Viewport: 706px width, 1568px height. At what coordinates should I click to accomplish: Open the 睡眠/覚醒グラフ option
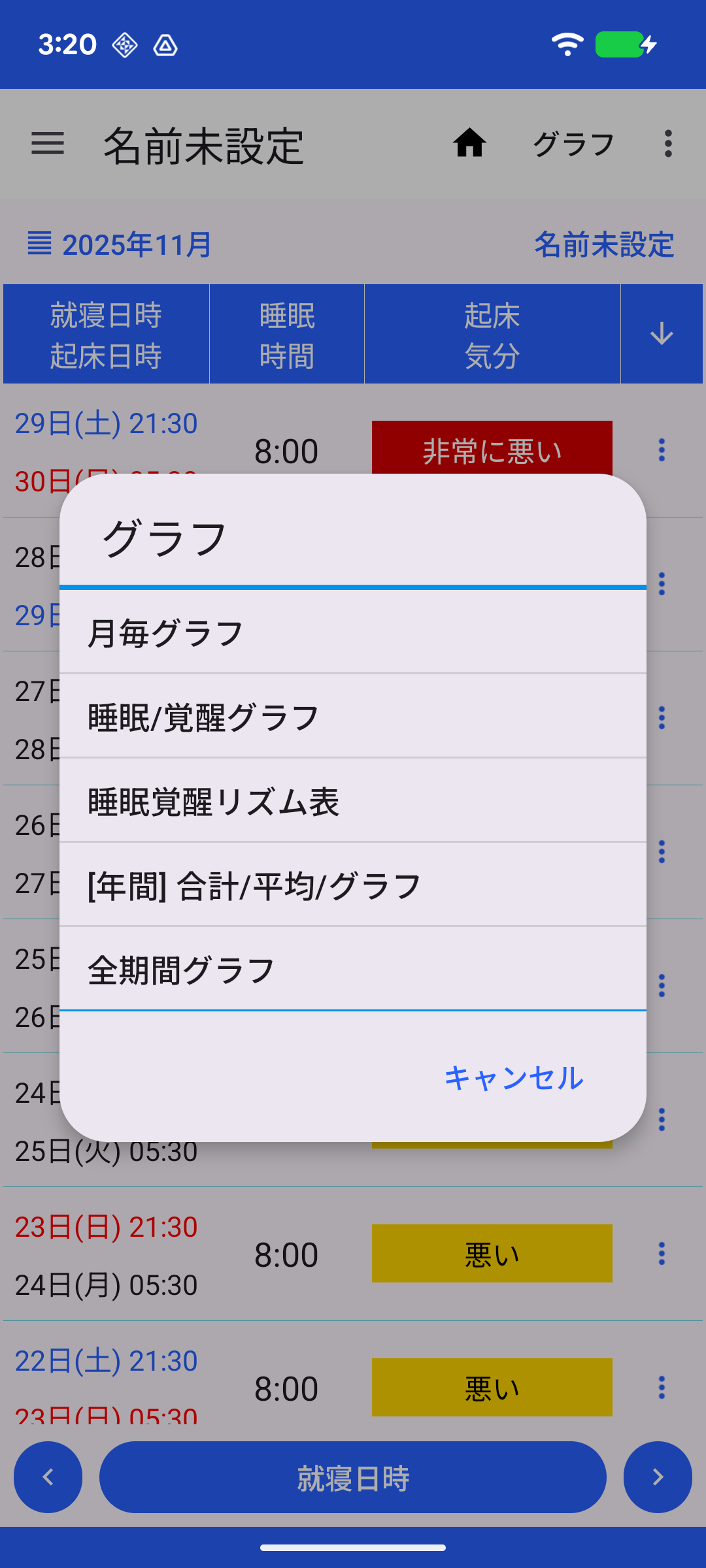[x=353, y=717]
